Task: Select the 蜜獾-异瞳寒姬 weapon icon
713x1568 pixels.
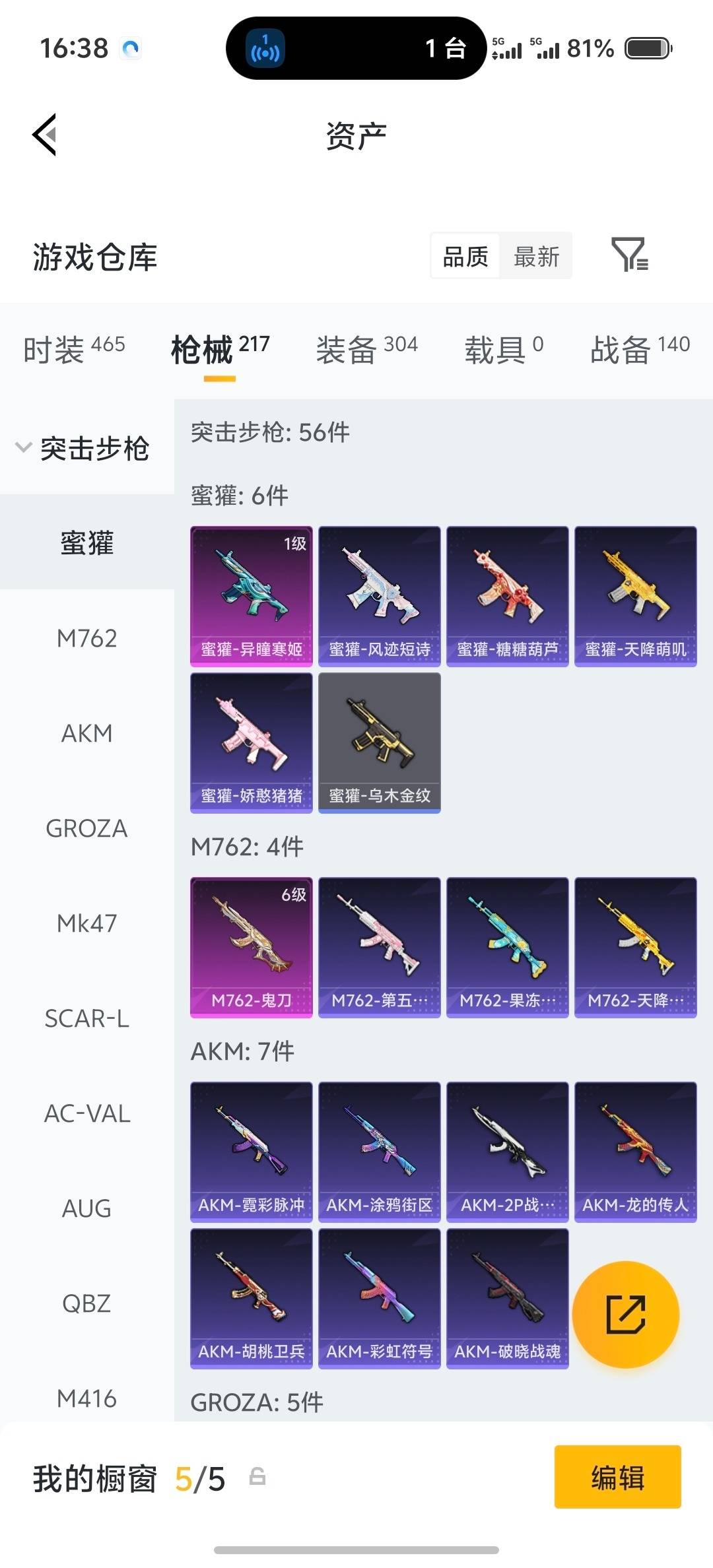Action: [x=251, y=593]
